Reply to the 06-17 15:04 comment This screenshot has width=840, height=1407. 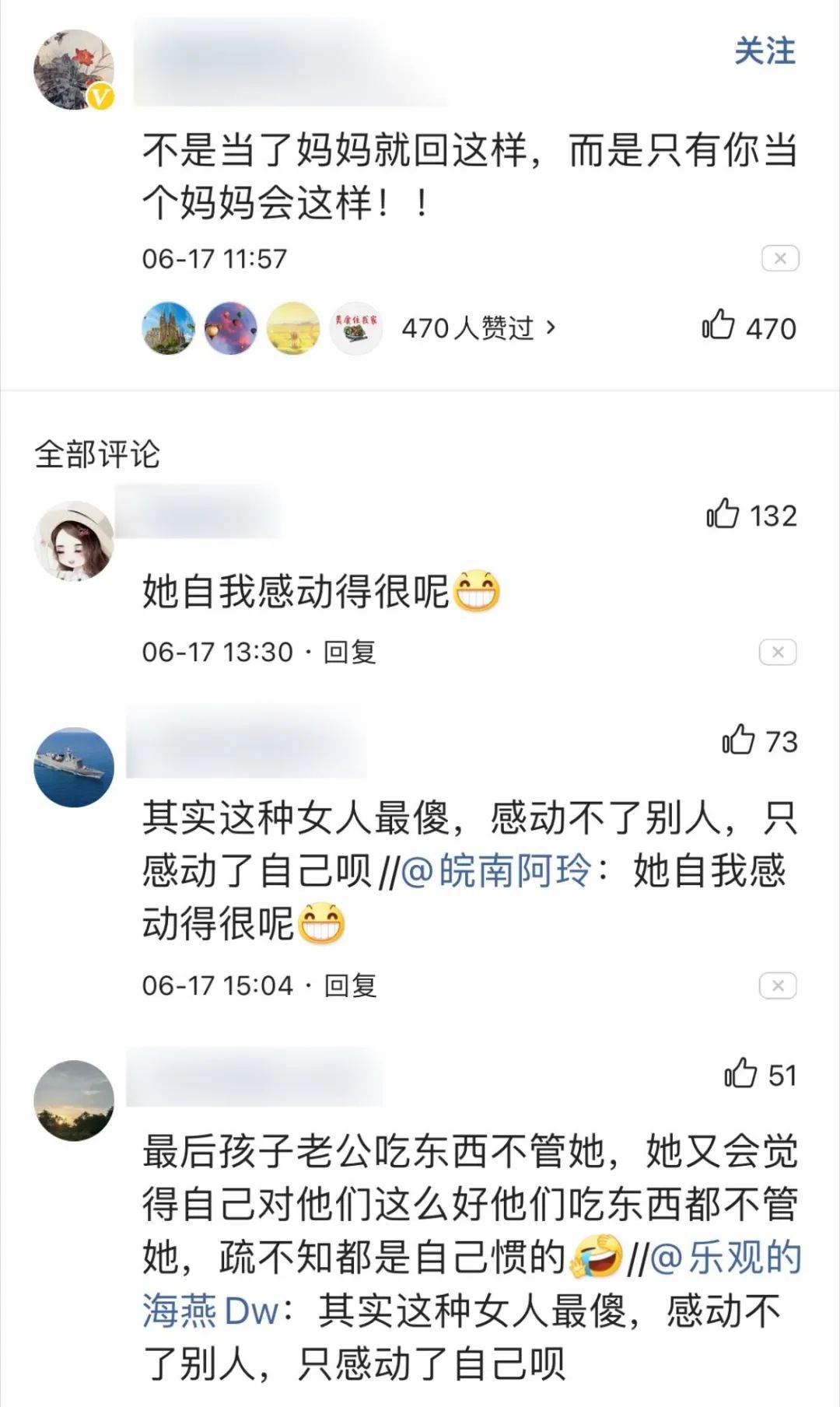[x=350, y=985]
